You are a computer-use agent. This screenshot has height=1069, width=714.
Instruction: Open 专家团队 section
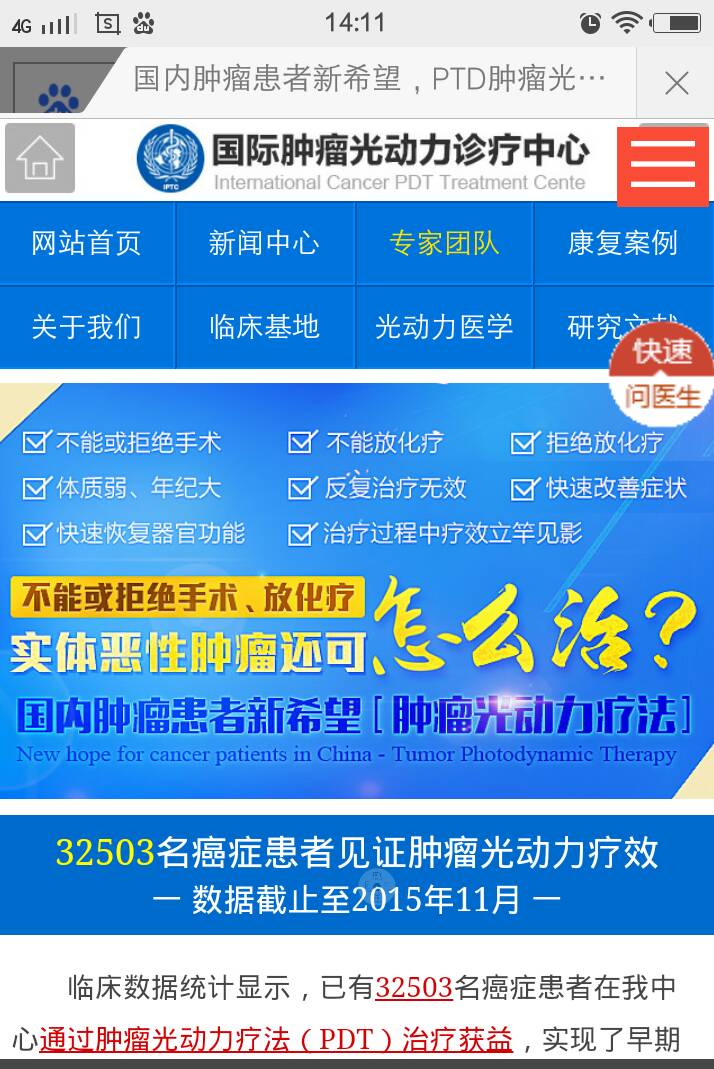(x=444, y=243)
